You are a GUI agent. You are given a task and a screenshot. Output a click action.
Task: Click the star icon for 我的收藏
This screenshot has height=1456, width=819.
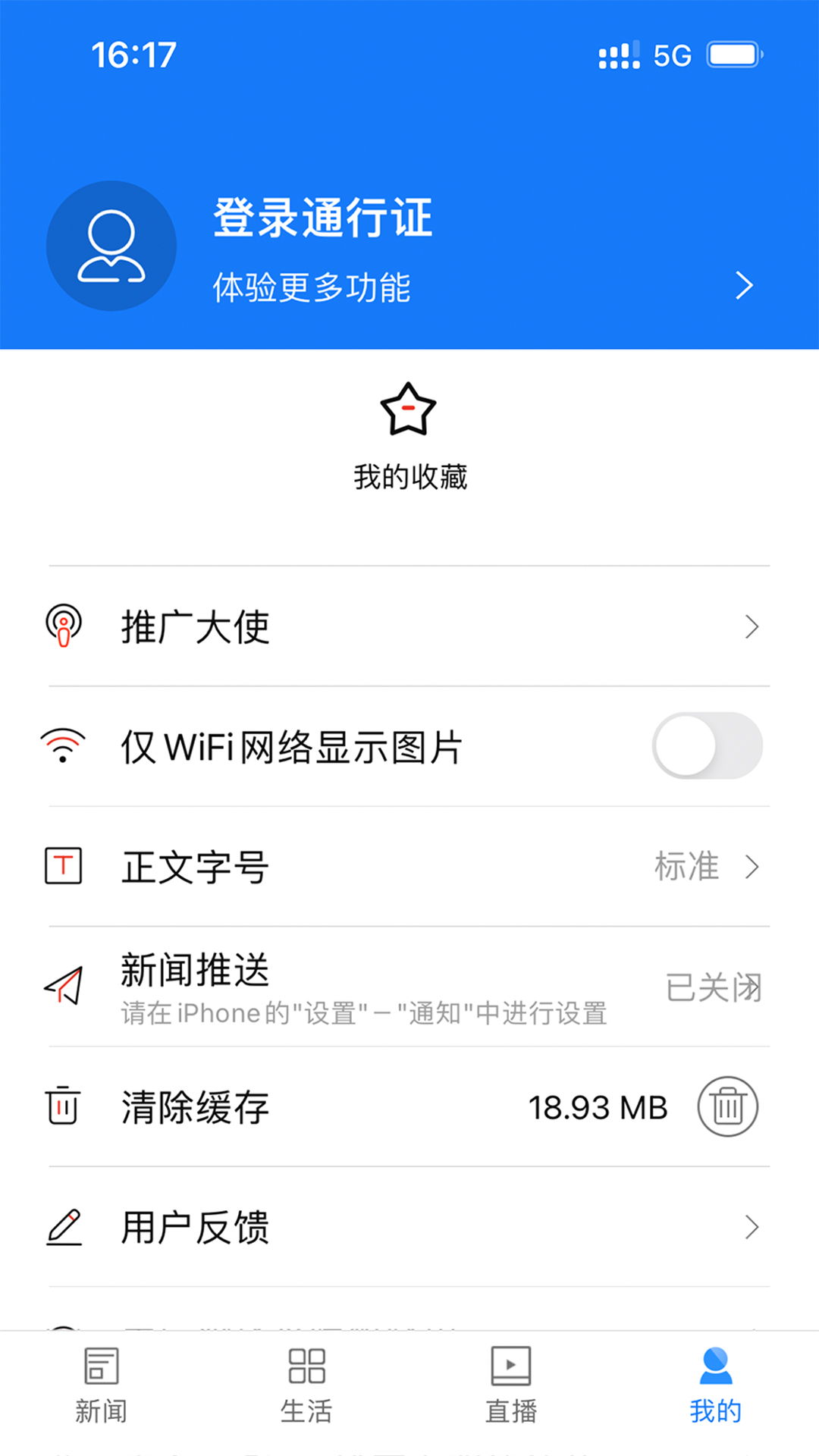pyautogui.click(x=409, y=410)
